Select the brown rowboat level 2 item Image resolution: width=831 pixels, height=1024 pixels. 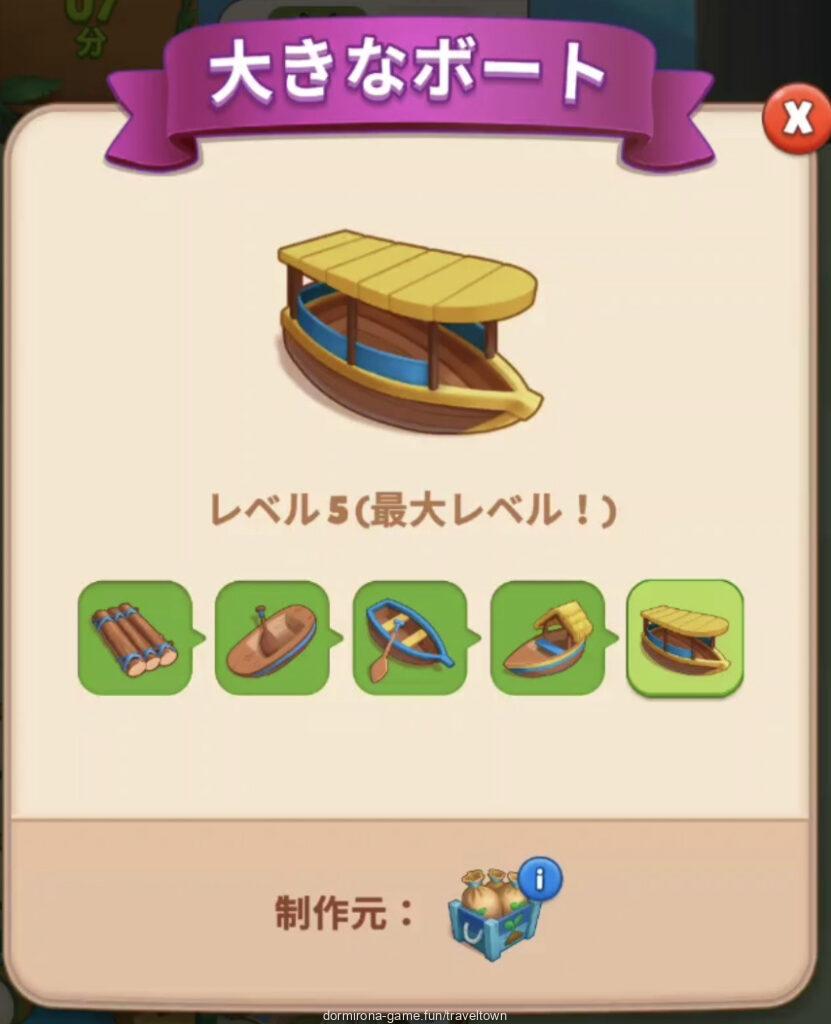click(x=272, y=638)
